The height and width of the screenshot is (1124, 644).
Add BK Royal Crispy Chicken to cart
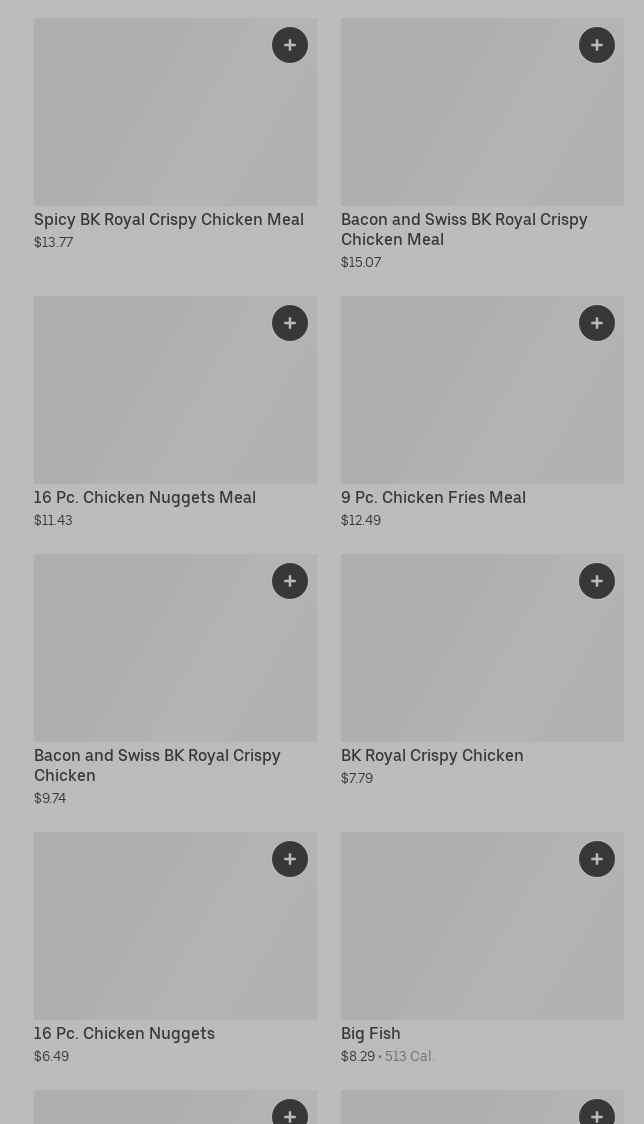(x=597, y=581)
